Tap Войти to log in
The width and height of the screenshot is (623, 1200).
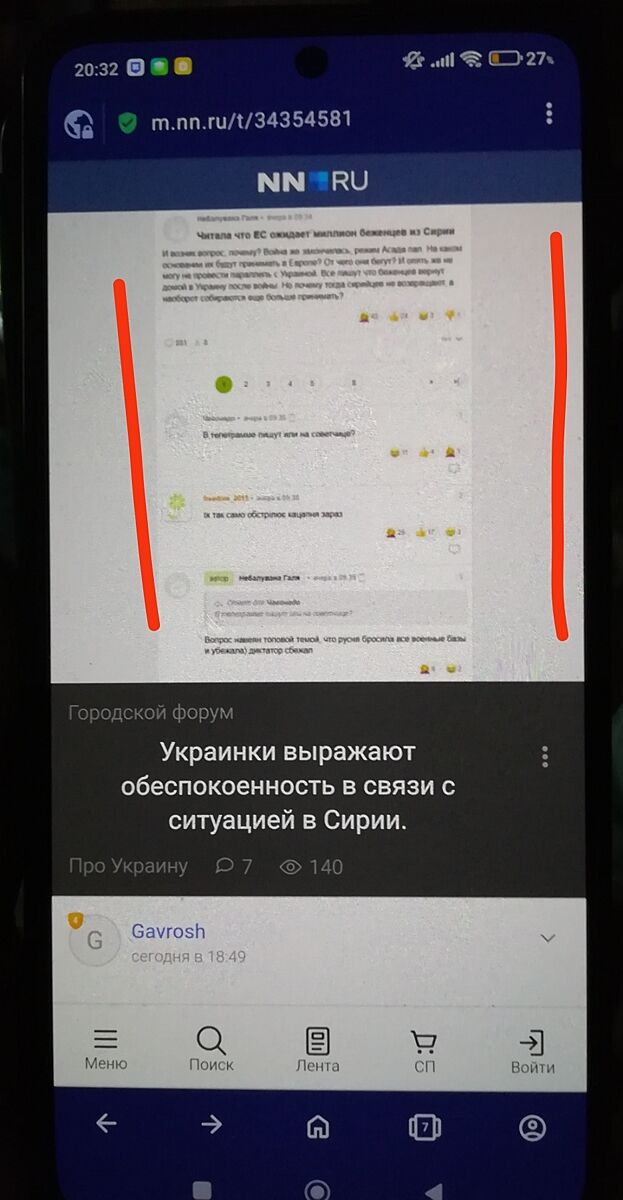pos(532,1051)
